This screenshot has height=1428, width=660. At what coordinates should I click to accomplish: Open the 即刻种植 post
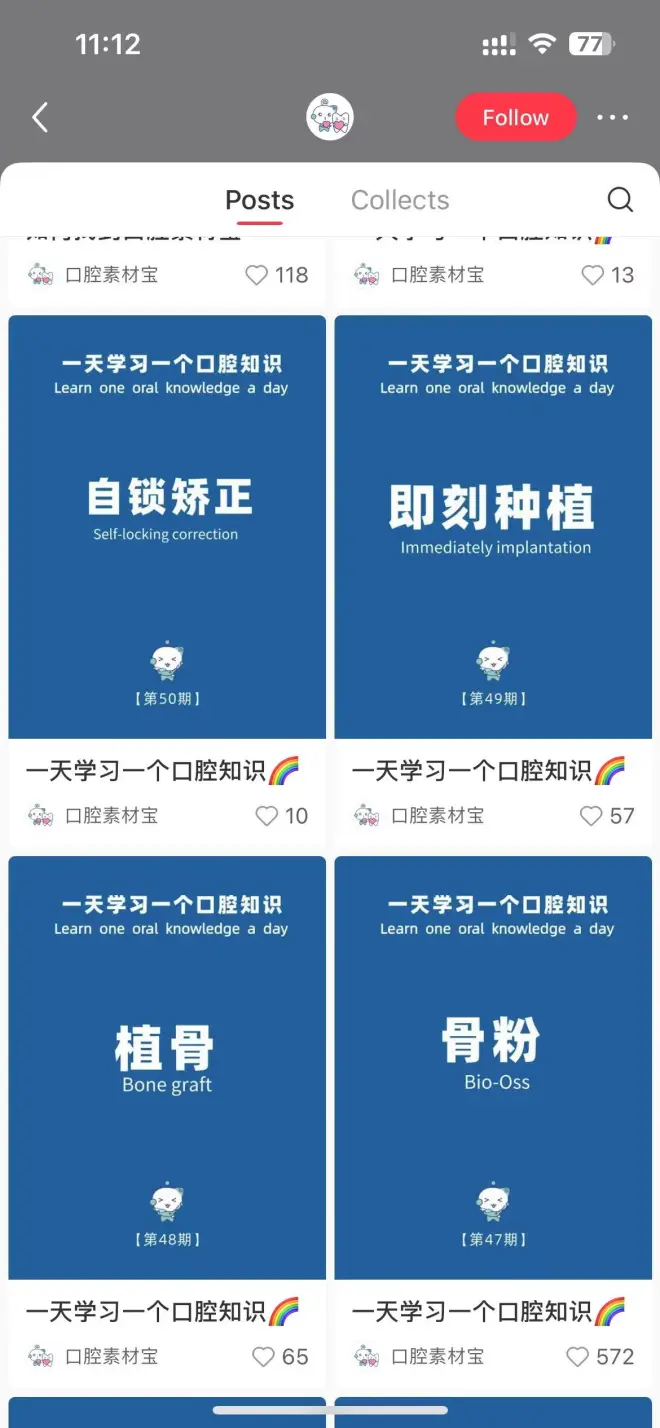[x=493, y=527]
